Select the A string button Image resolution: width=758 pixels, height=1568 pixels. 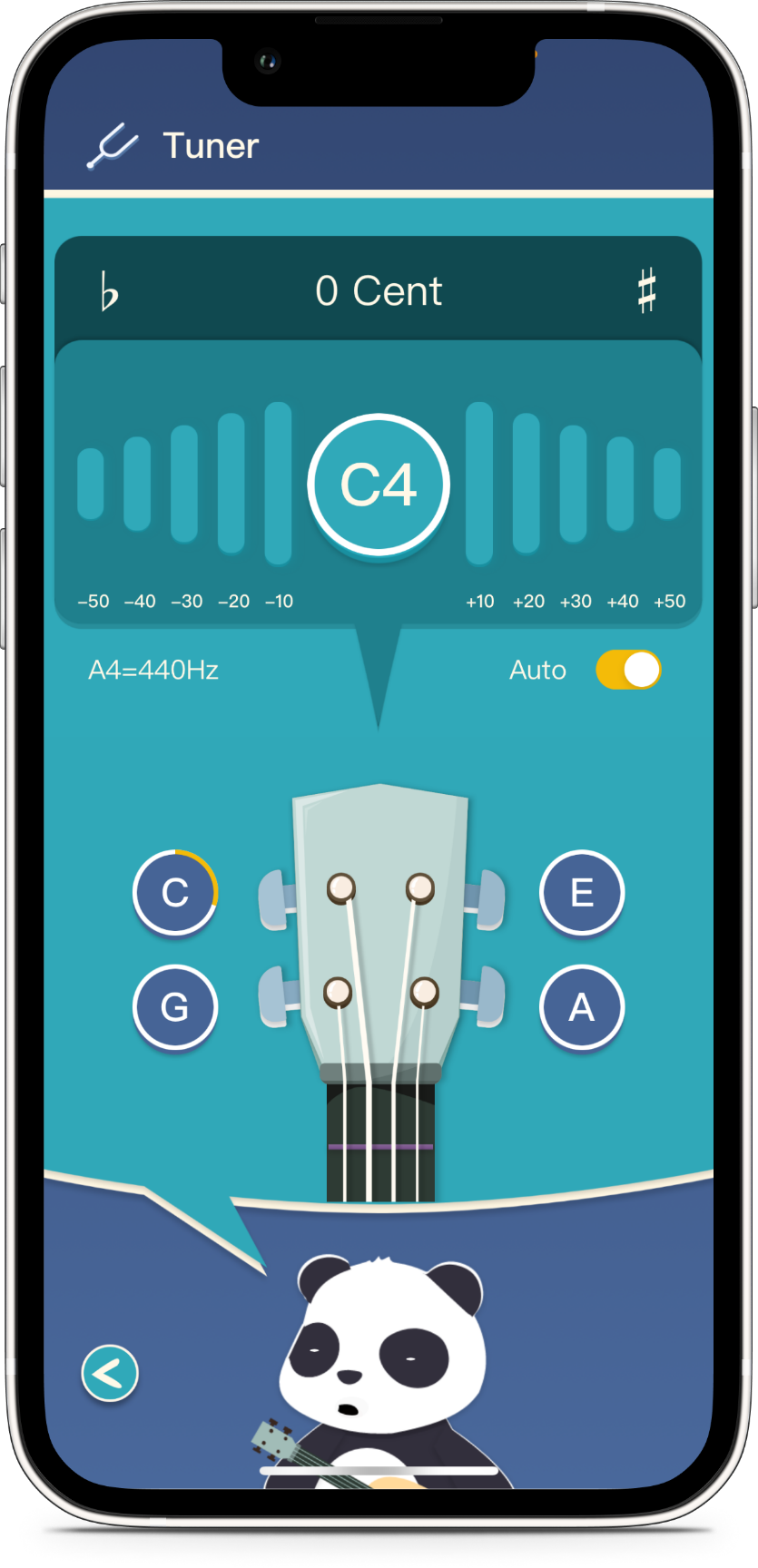(582, 1007)
